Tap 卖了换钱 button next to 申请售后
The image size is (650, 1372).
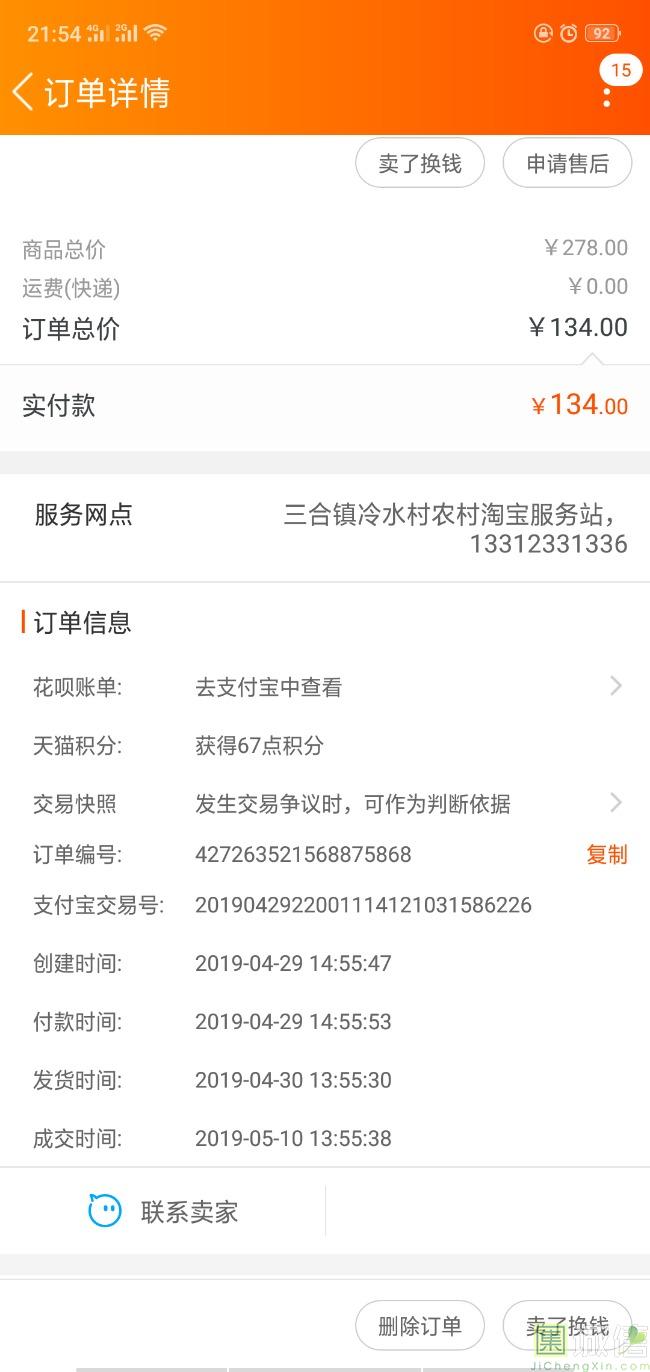click(x=420, y=164)
